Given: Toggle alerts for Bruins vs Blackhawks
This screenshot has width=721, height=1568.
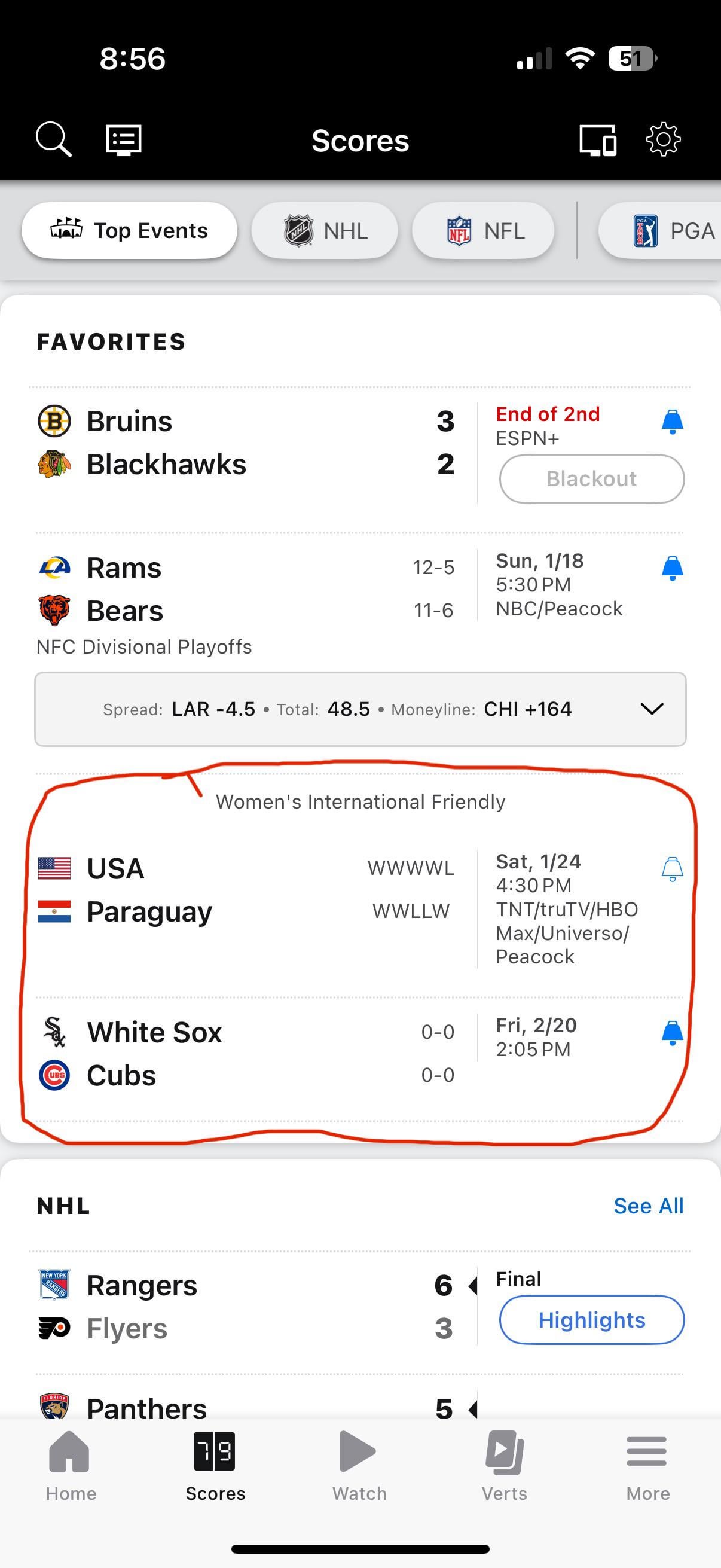Looking at the screenshot, I should [672, 422].
